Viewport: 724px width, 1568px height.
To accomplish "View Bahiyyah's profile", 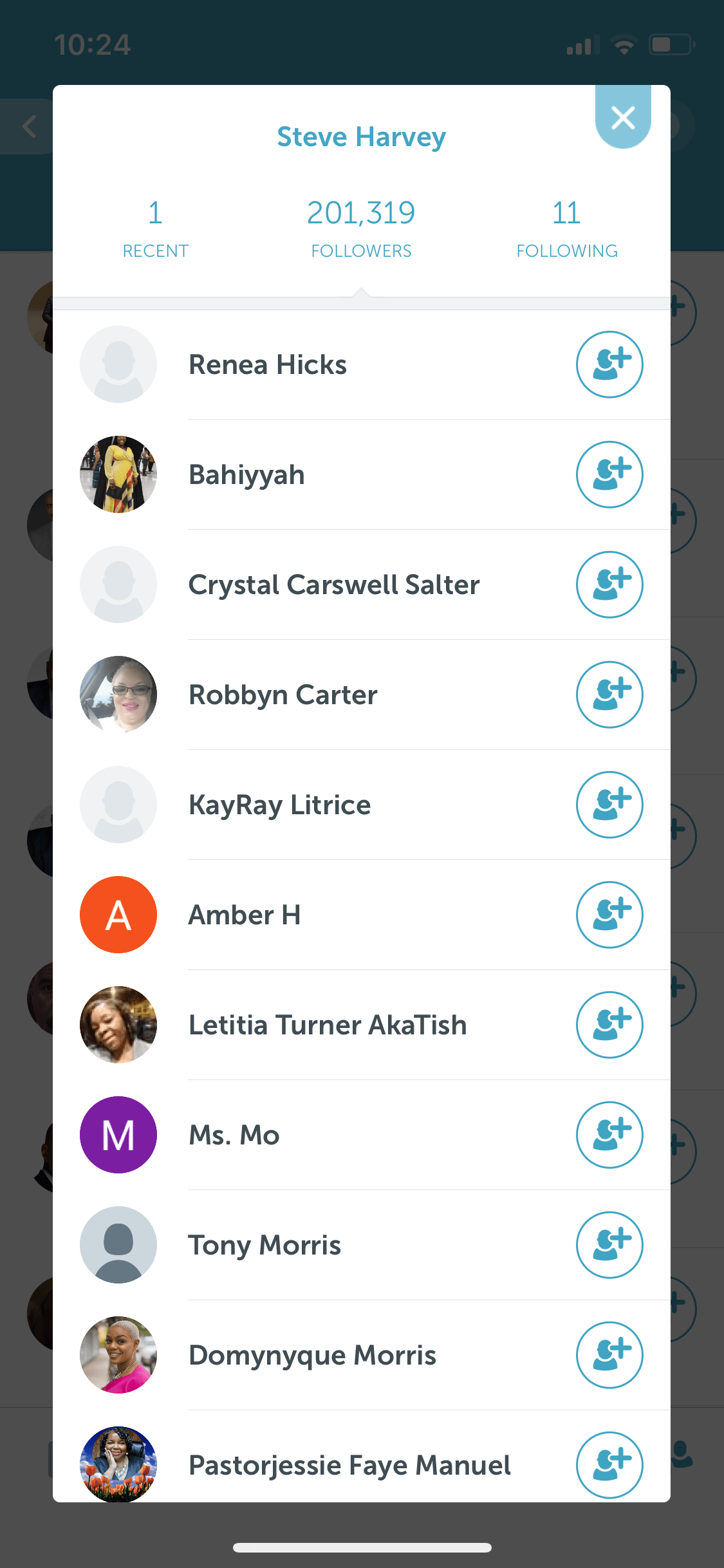I will tap(309, 474).
